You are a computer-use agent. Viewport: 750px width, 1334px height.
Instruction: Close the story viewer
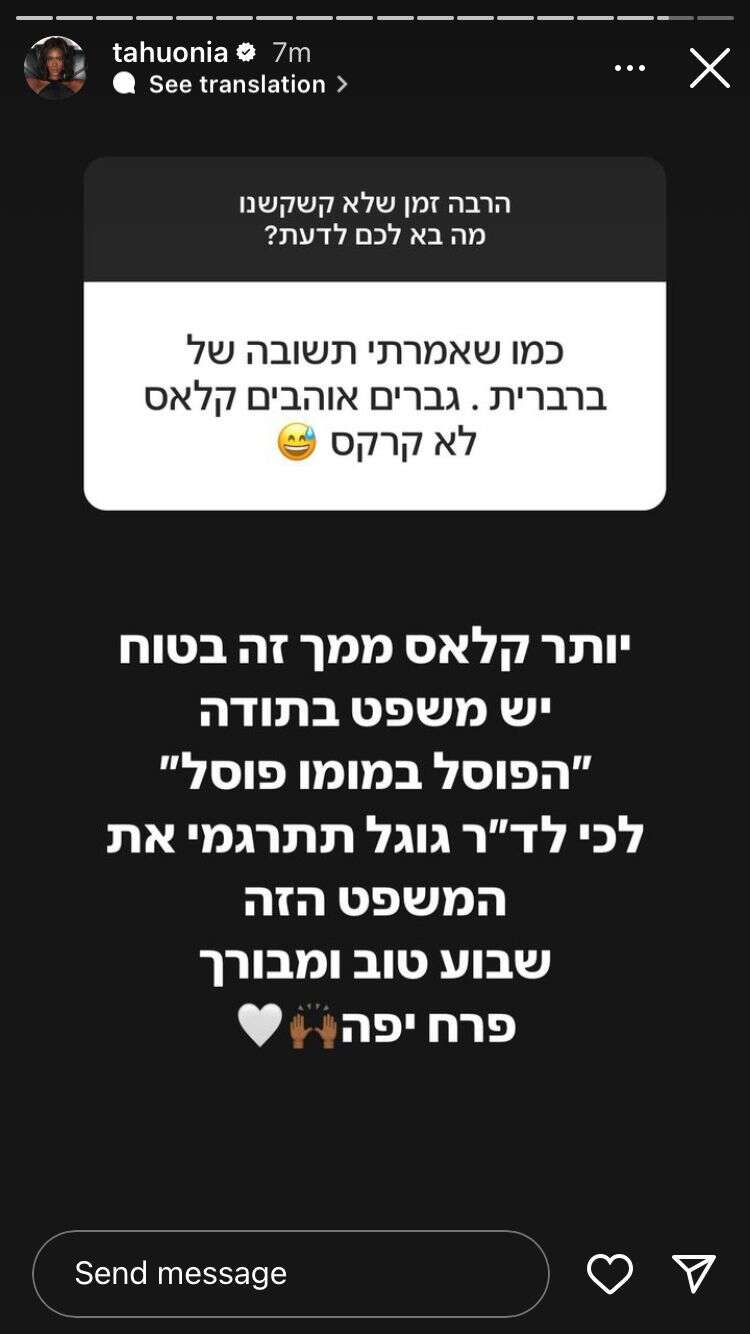pyautogui.click(x=709, y=68)
